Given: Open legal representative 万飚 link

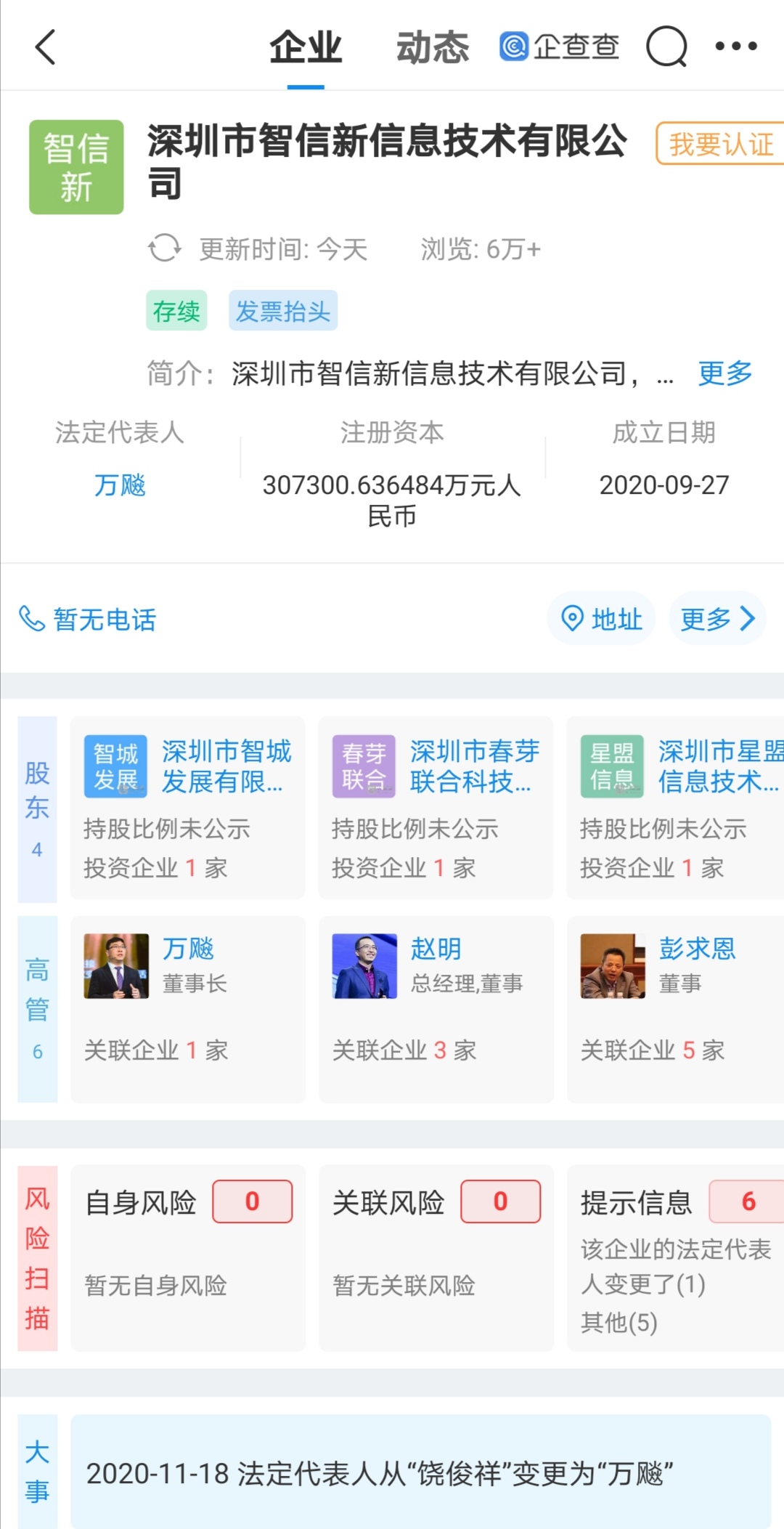Looking at the screenshot, I should 120,485.
